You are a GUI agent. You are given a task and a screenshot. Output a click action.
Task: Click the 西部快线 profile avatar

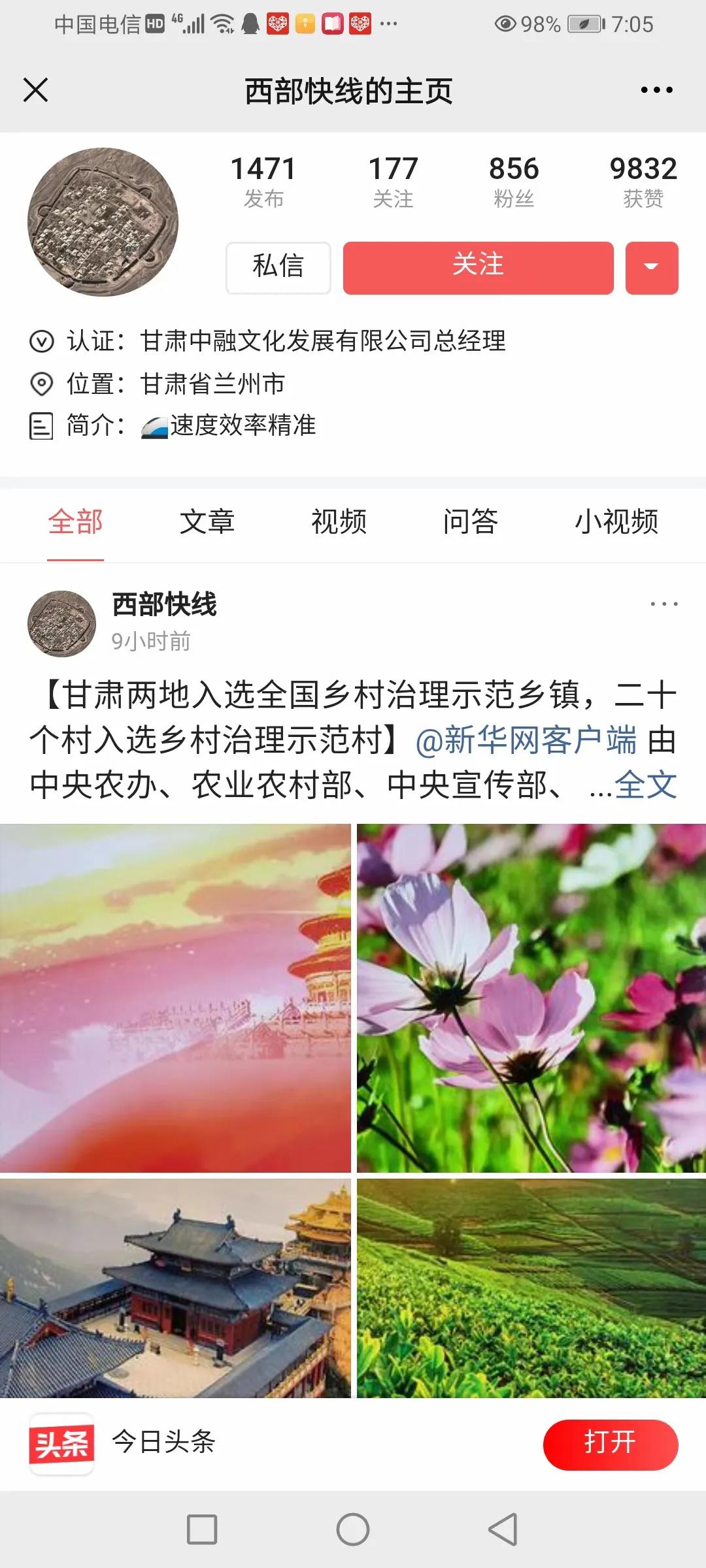pyautogui.click(x=103, y=216)
